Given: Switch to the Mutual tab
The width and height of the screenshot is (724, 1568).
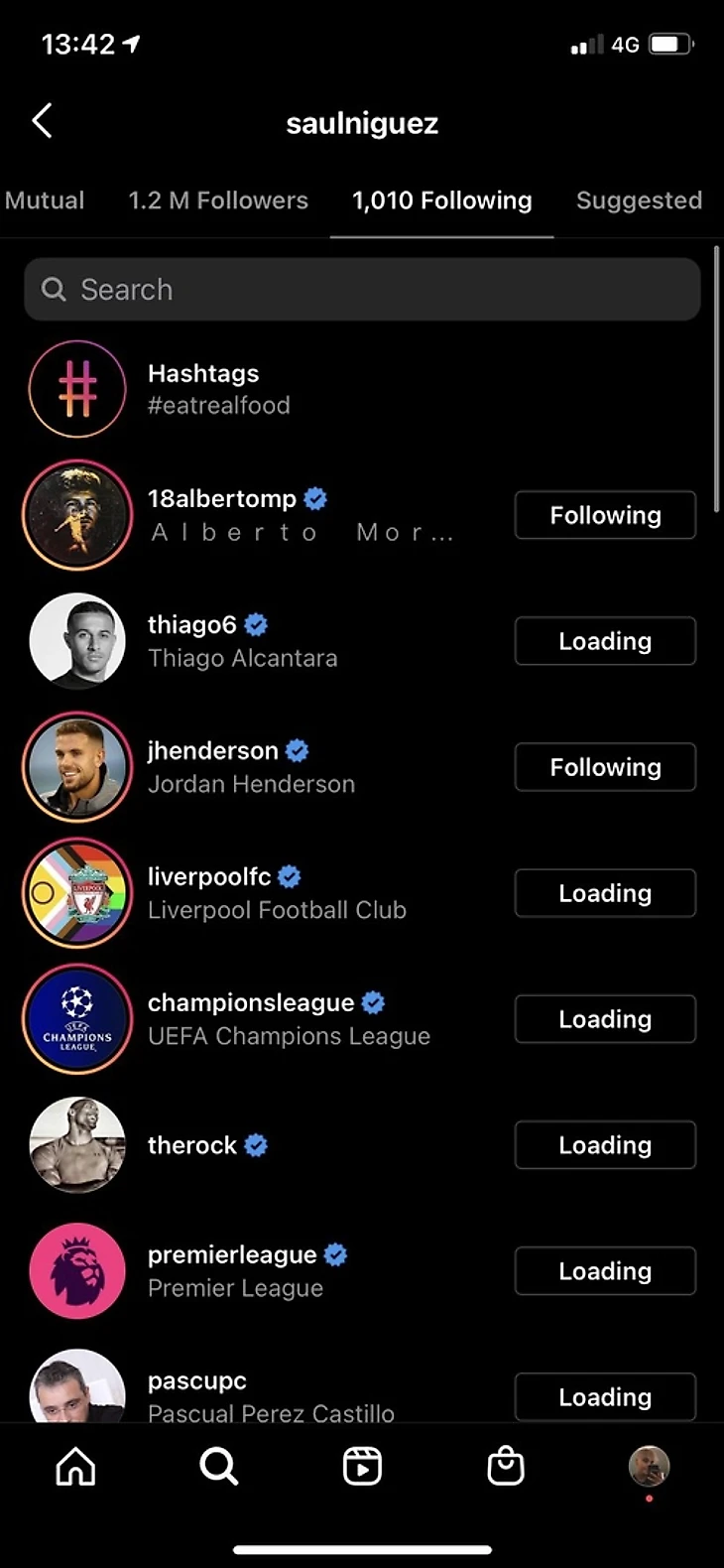Looking at the screenshot, I should click(45, 200).
